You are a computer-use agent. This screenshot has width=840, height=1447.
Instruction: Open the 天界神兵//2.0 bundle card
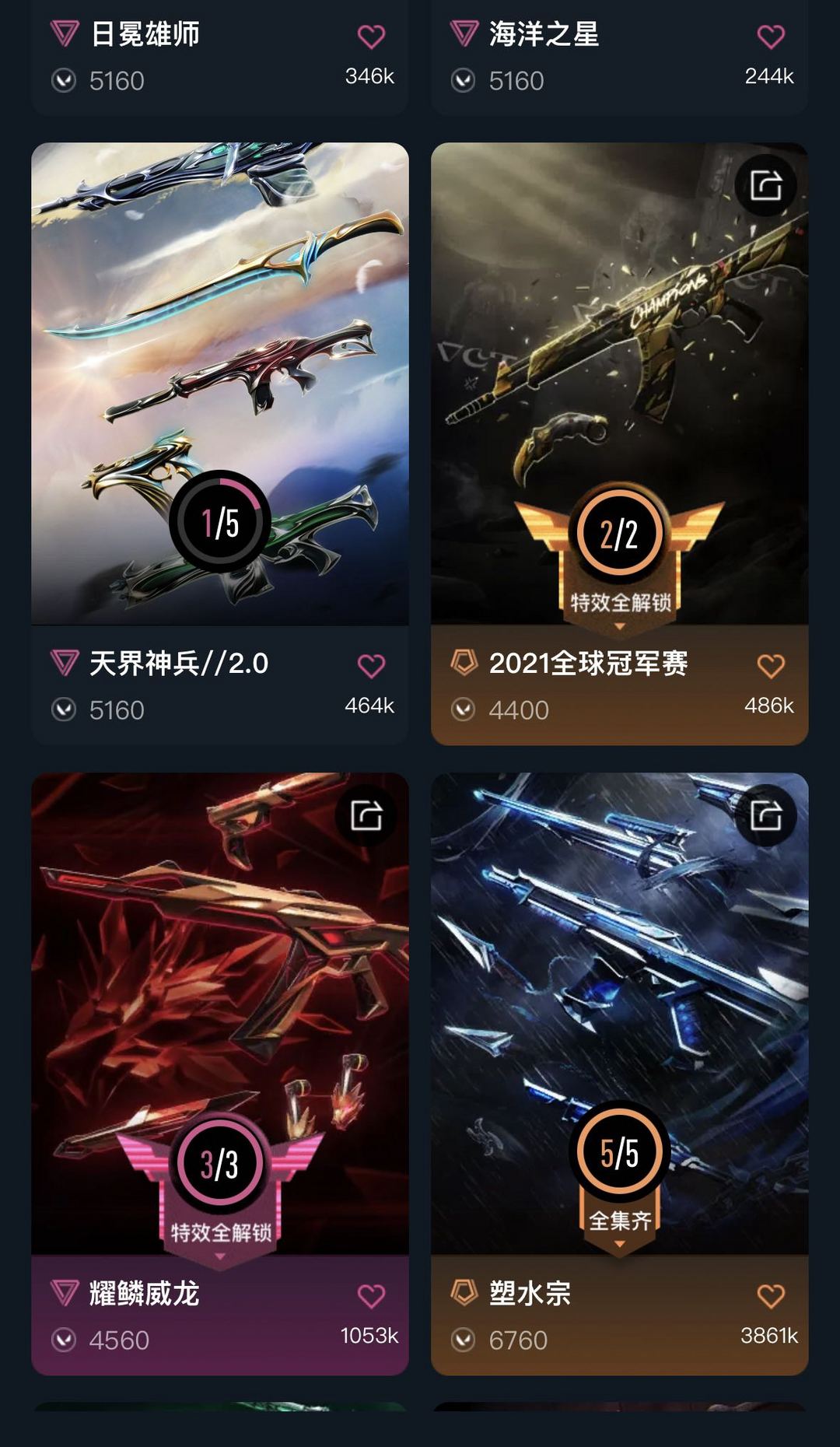tap(220, 443)
